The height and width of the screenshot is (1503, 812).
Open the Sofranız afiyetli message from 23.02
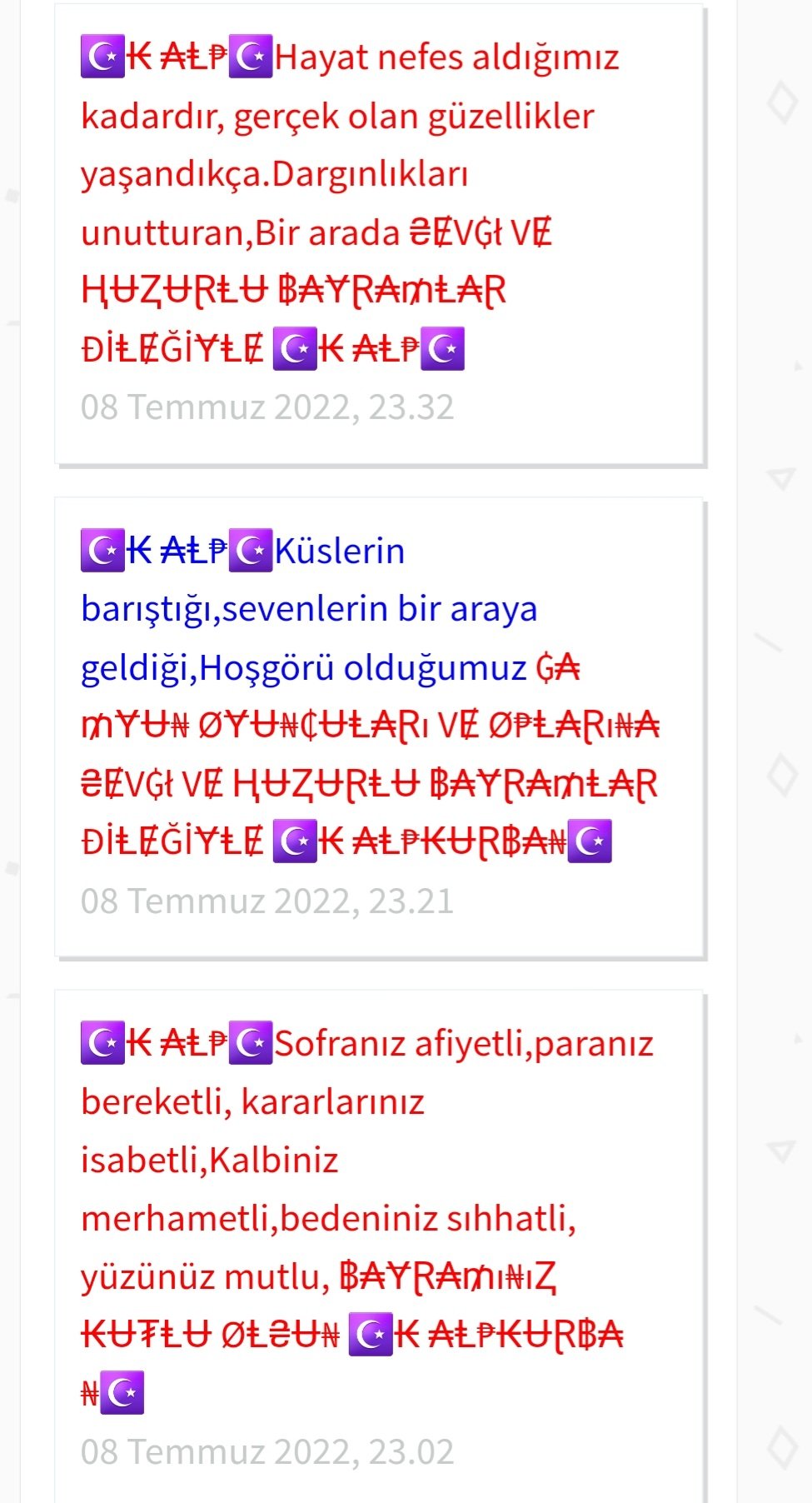378,1216
